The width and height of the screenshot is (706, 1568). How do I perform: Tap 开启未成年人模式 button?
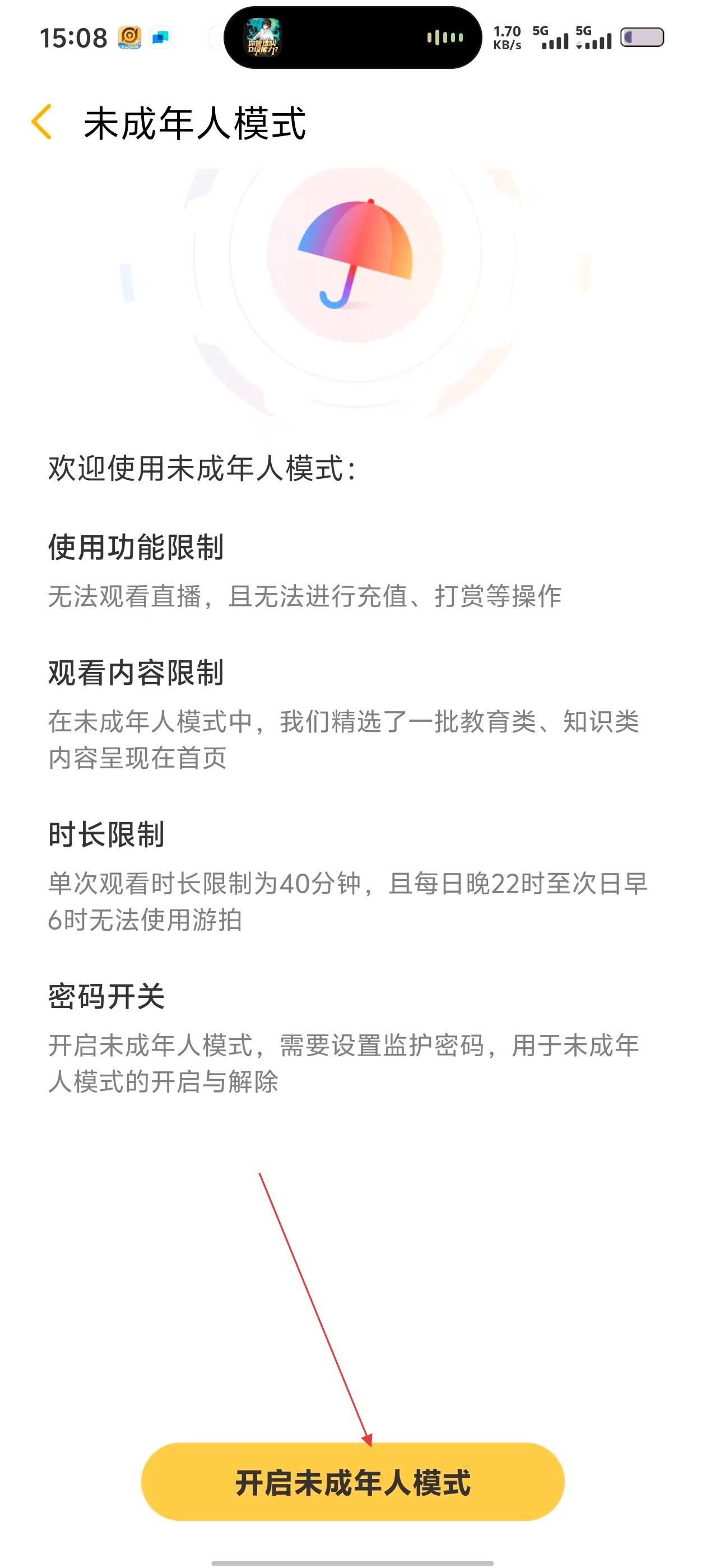(x=352, y=1482)
